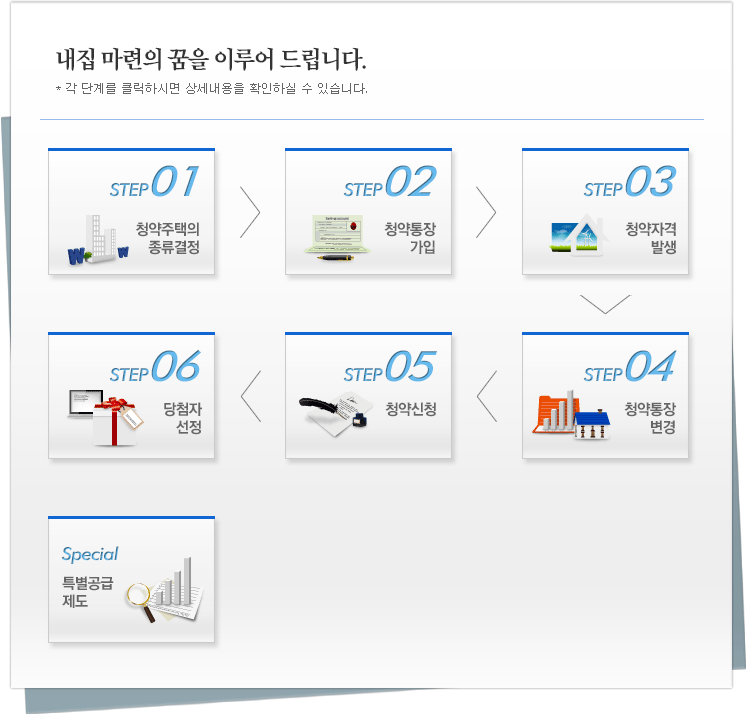Select STEP 02 청약통장 가입 card
The image size is (750, 718).
[x=368, y=212]
